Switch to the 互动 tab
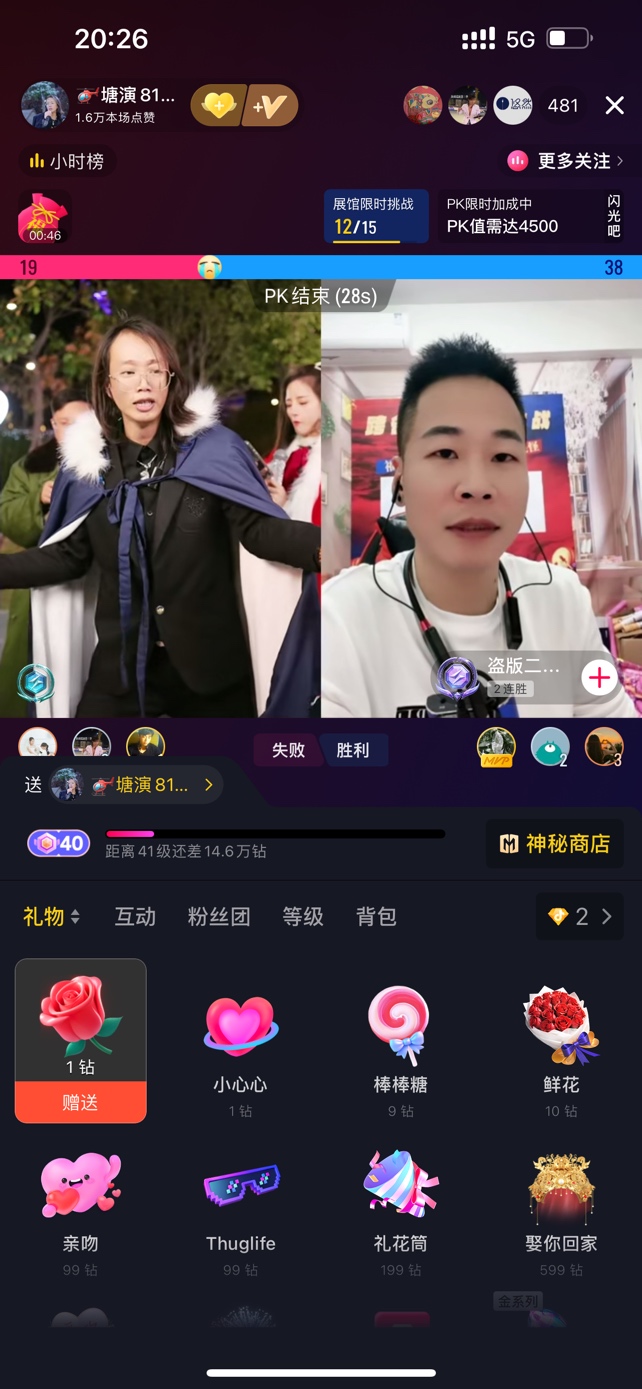 135,916
